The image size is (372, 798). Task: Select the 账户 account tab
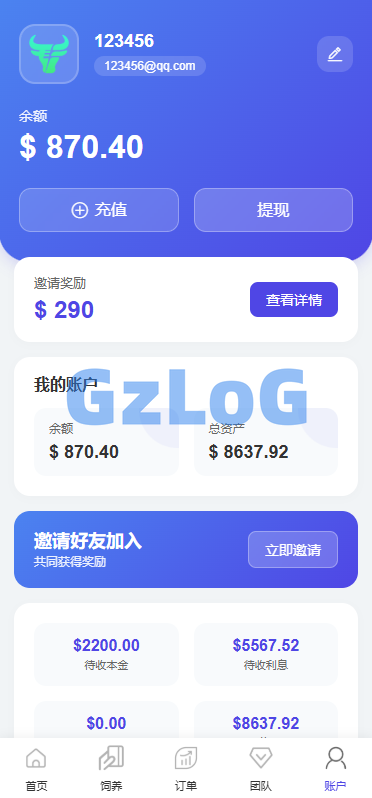point(335,768)
